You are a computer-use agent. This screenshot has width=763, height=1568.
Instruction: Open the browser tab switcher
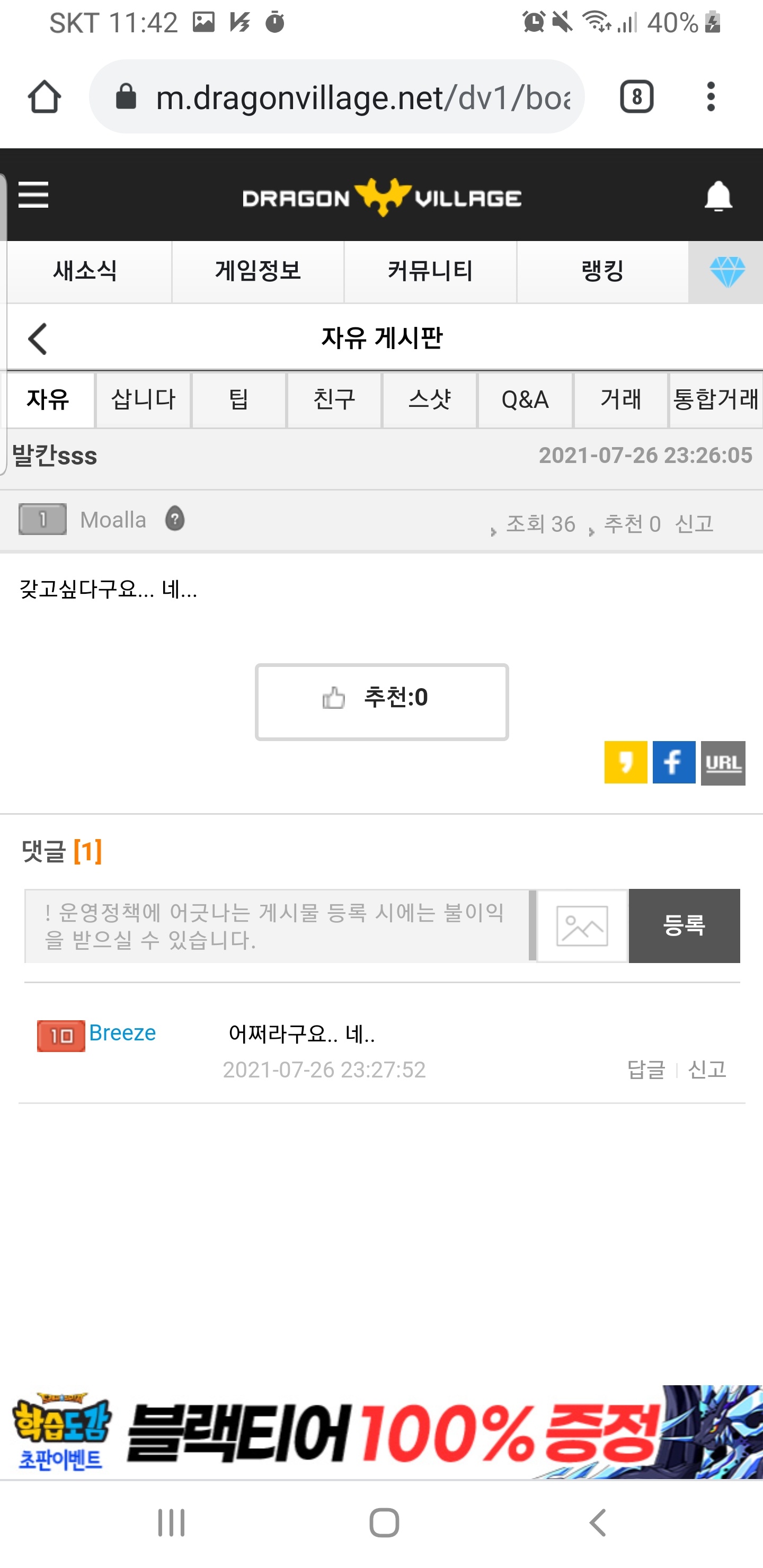[636, 97]
